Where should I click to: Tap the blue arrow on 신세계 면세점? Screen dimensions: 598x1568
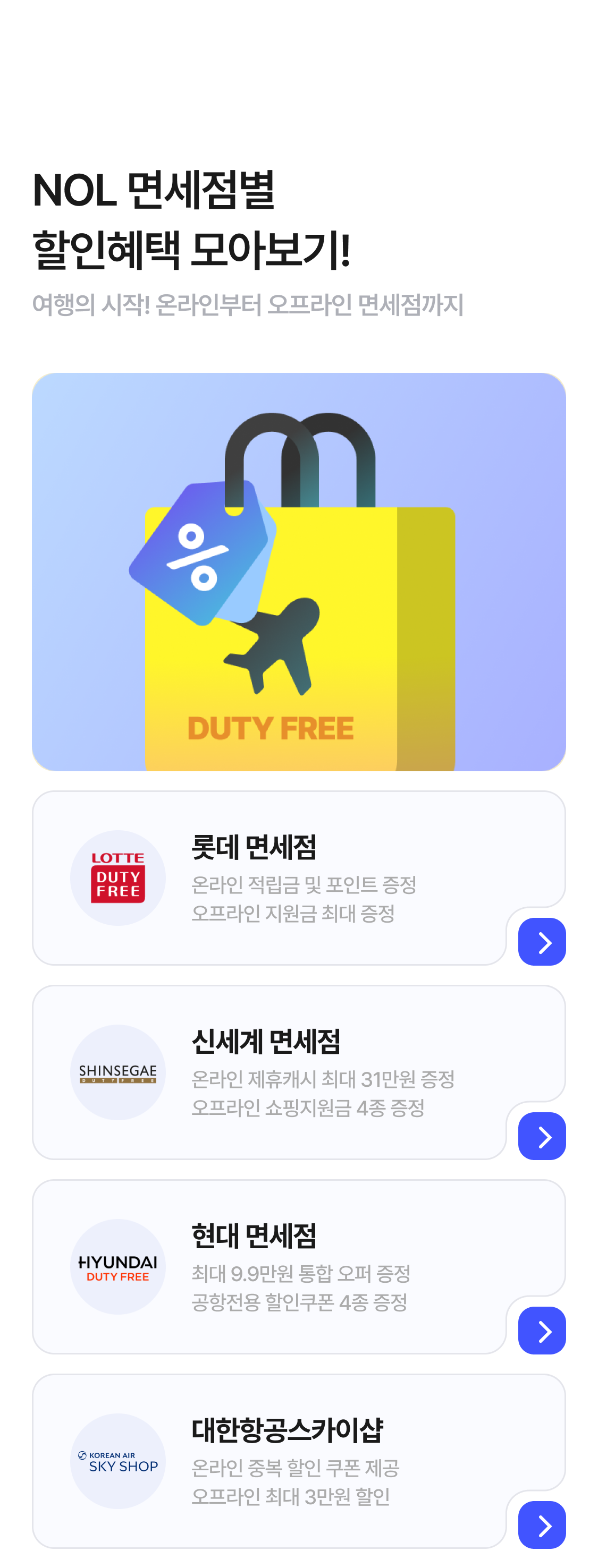click(541, 1136)
